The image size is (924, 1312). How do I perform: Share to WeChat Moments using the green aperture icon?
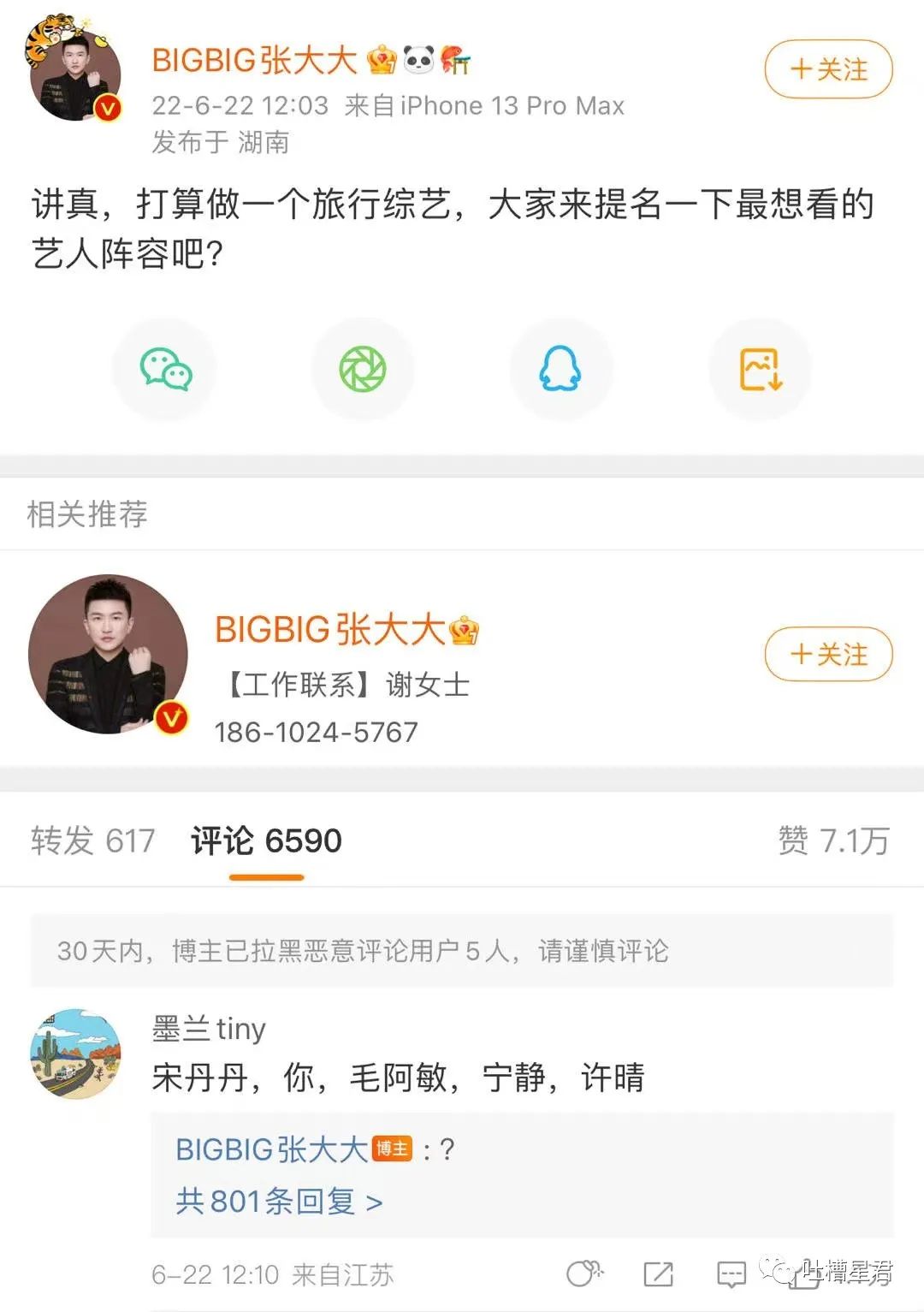pos(363,369)
